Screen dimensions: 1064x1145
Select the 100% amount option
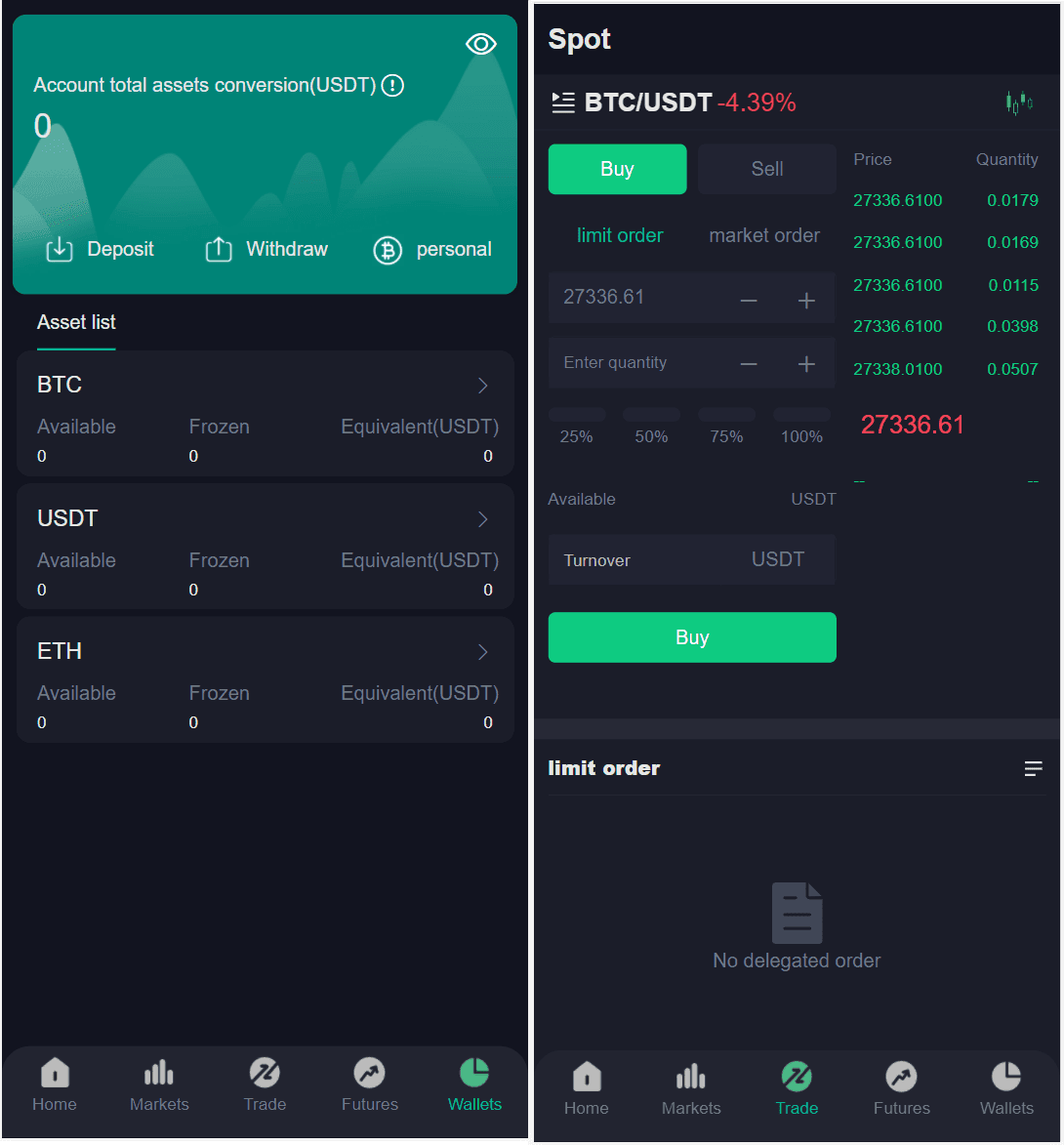(x=801, y=427)
